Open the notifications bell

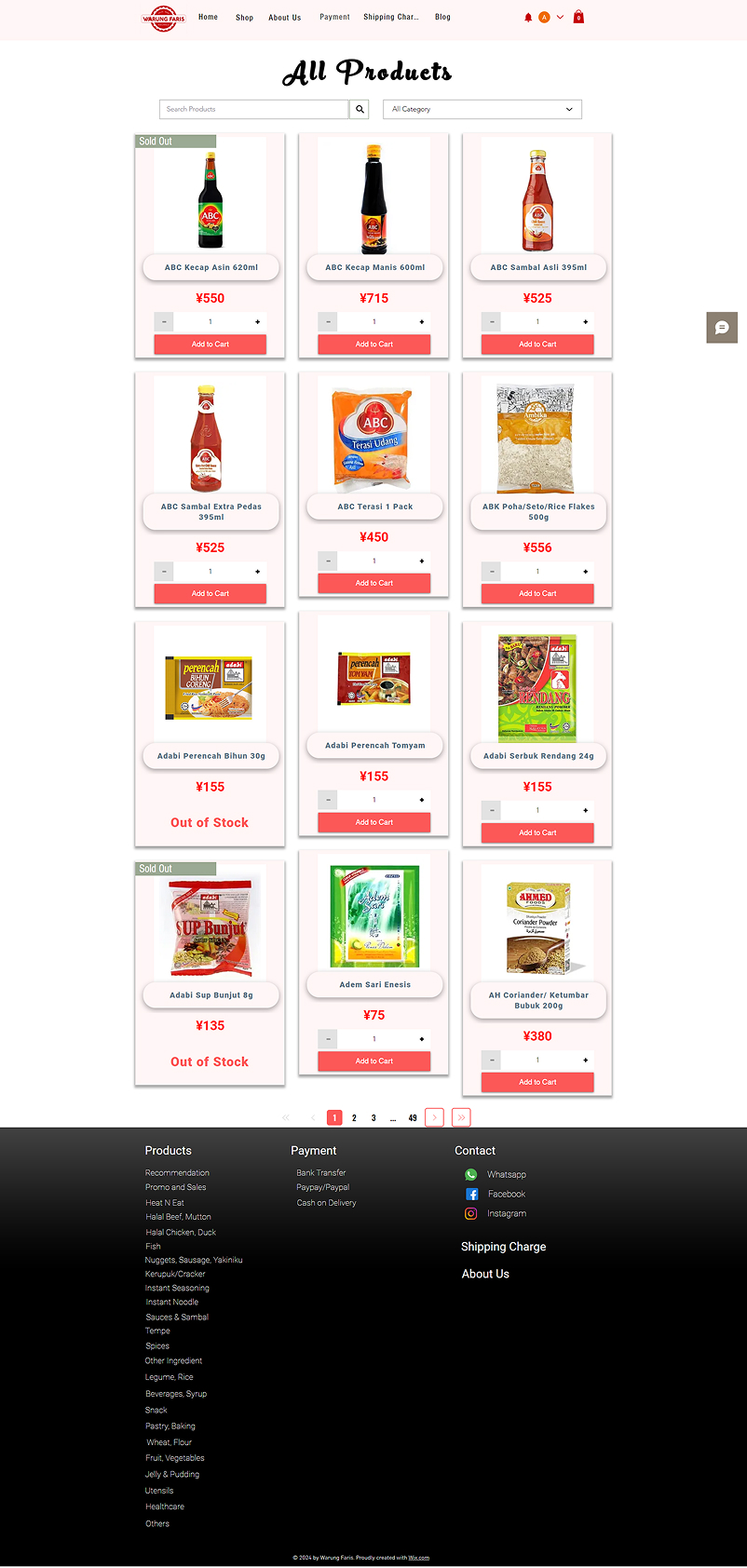click(528, 17)
